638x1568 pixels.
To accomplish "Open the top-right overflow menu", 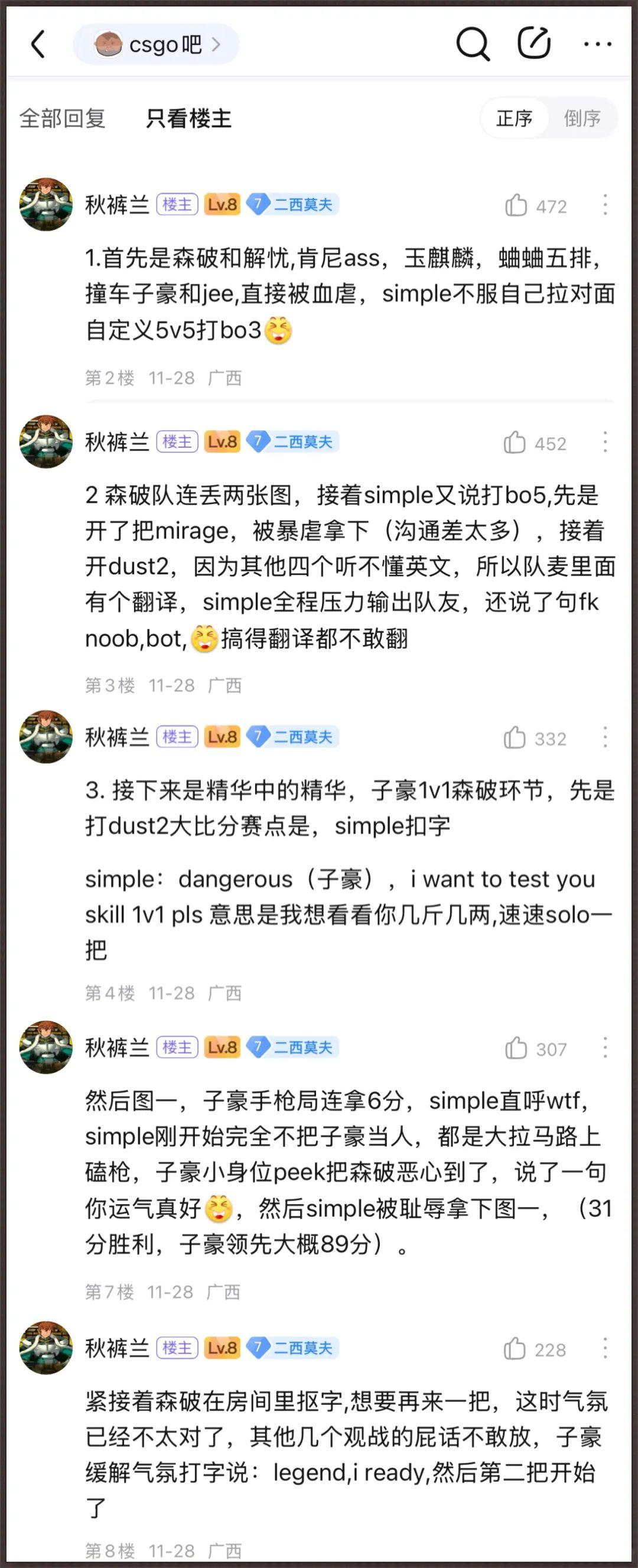I will pyautogui.click(x=597, y=44).
